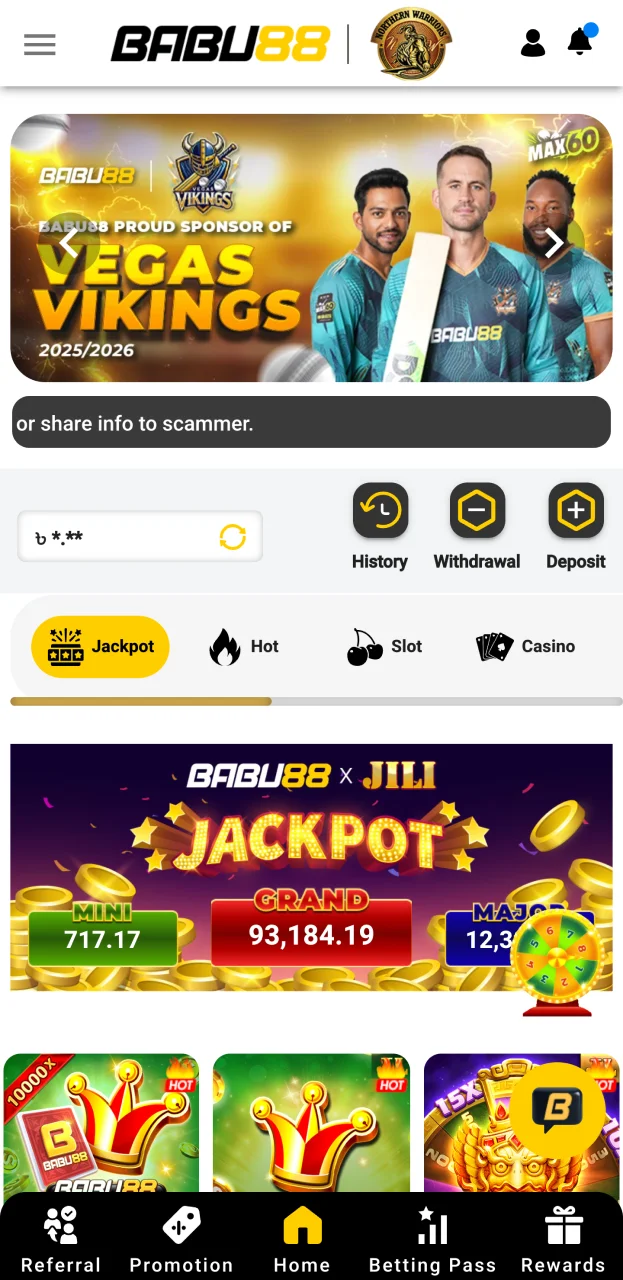The width and height of the screenshot is (623, 1280).
Task: Go to the Referral tab
Action: (61, 1239)
